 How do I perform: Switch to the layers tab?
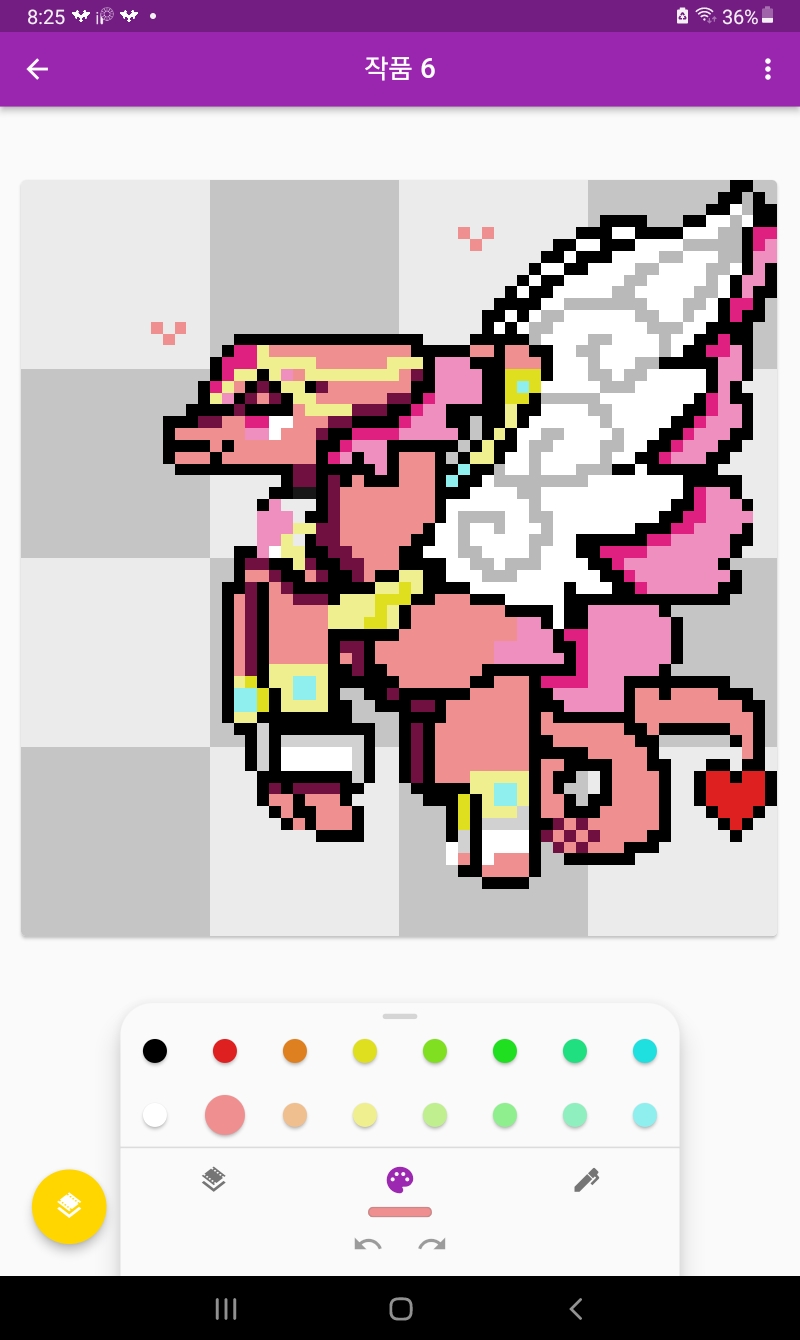pyautogui.click(x=213, y=1180)
